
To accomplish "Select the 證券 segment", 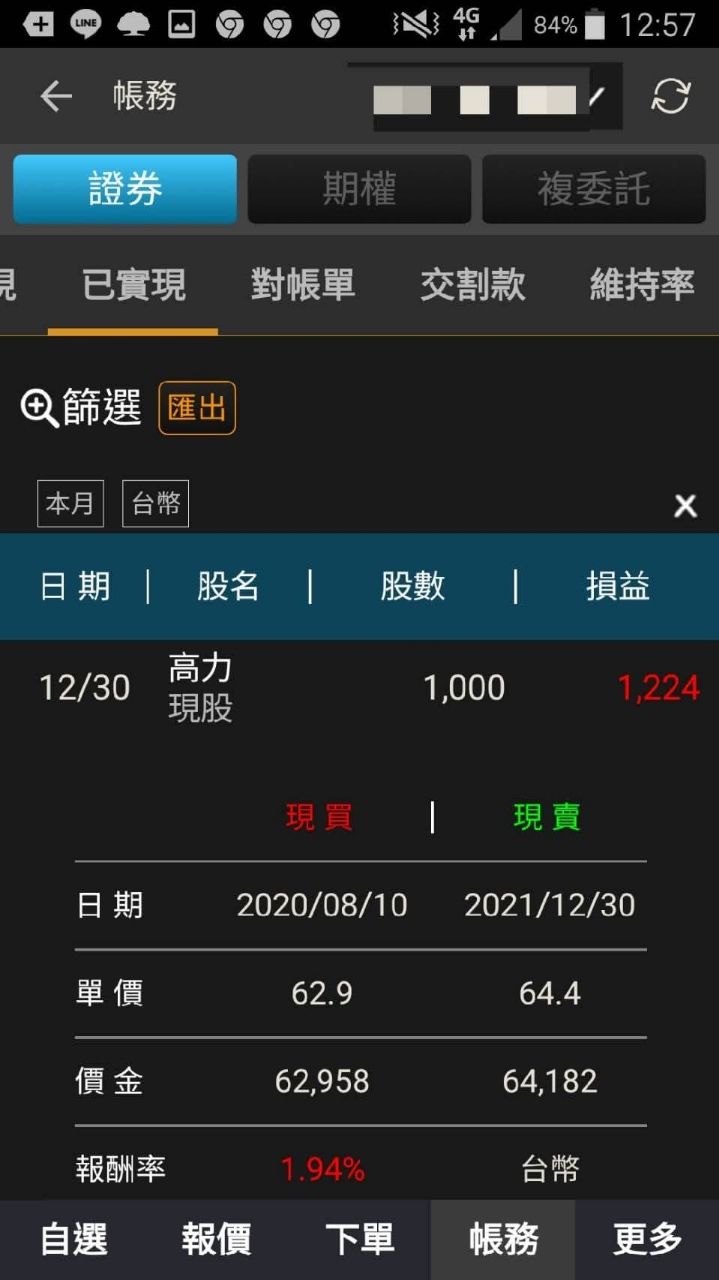I will click(x=125, y=189).
